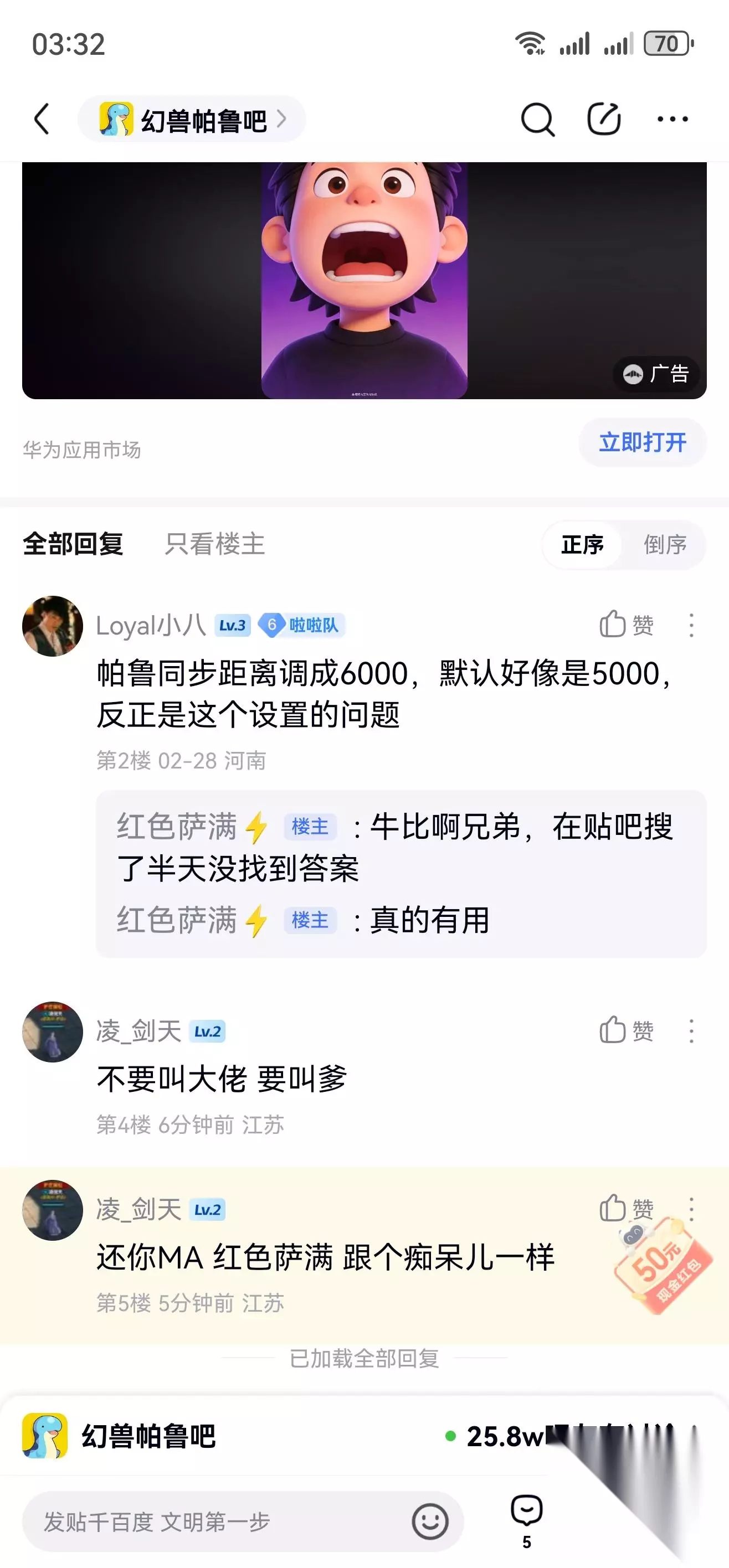Open the ad banner image
Screen dimensions: 729x1568
(x=364, y=280)
